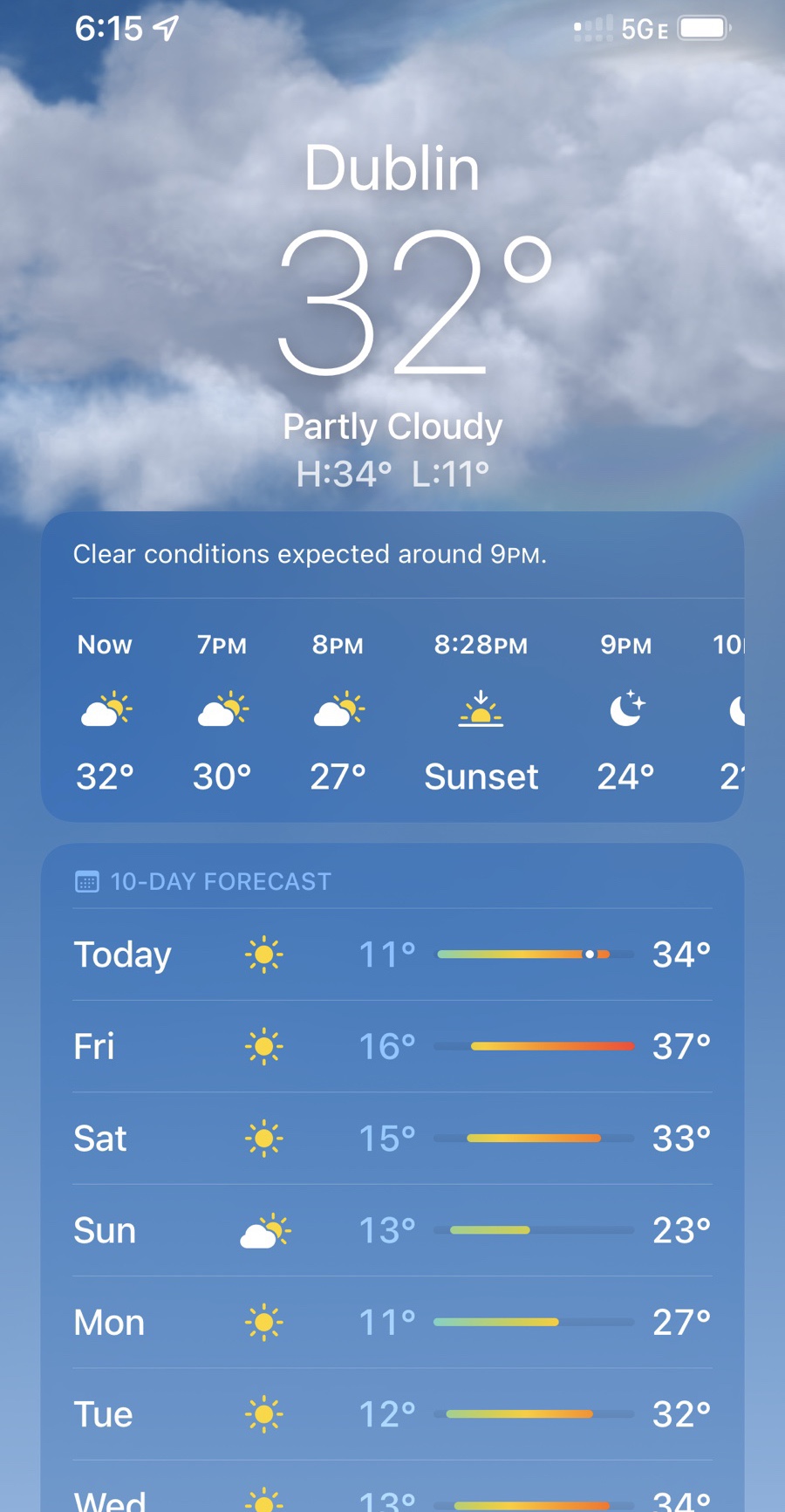Open Fri forecast row

392,1046
